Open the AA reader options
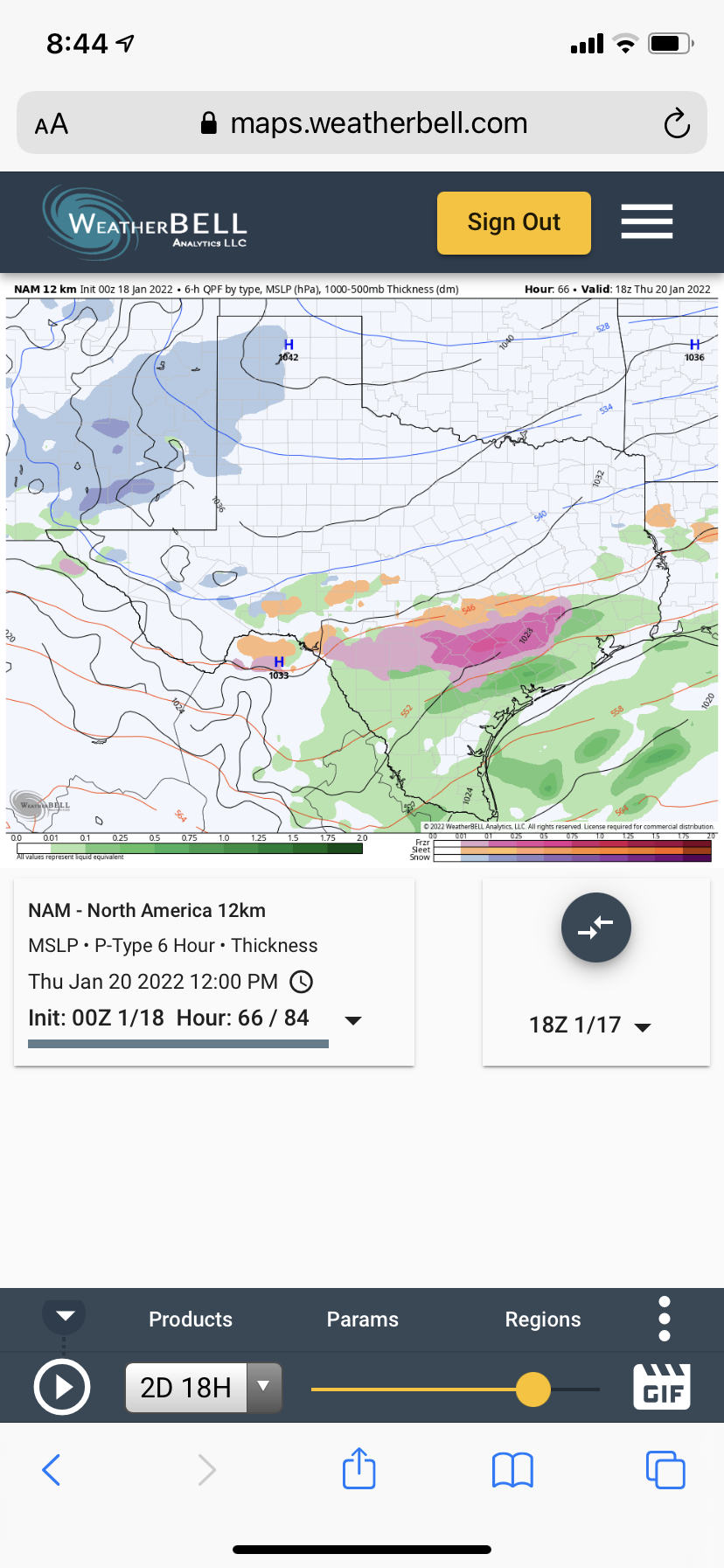The height and width of the screenshot is (1568, 724). 52,124
